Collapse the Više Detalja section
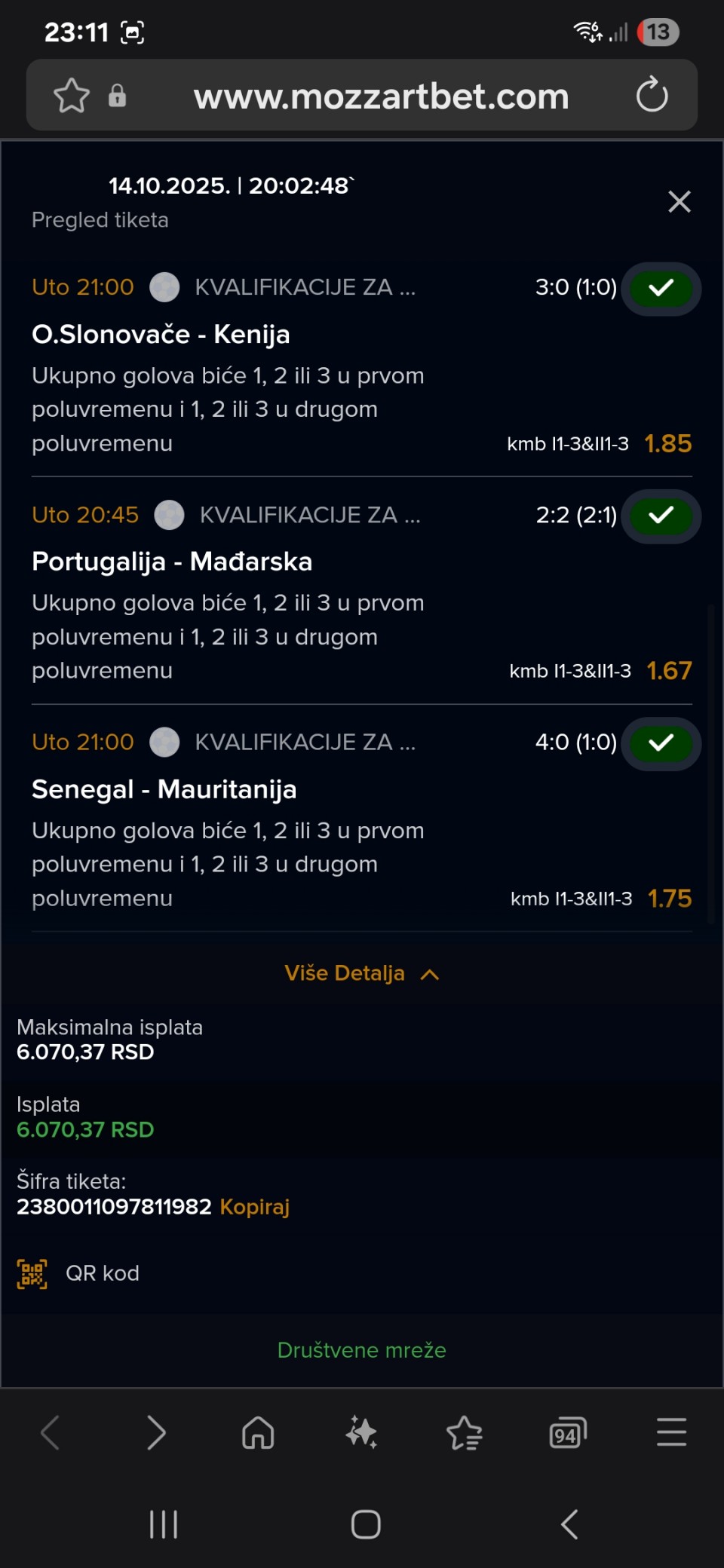This screenshot has width=724, height=1568. [361, 973]
